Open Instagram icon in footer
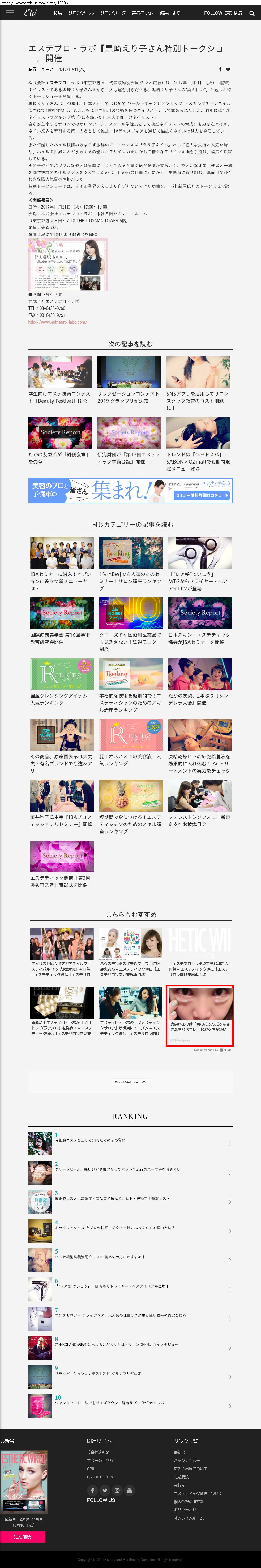 tap(117, 1490)
